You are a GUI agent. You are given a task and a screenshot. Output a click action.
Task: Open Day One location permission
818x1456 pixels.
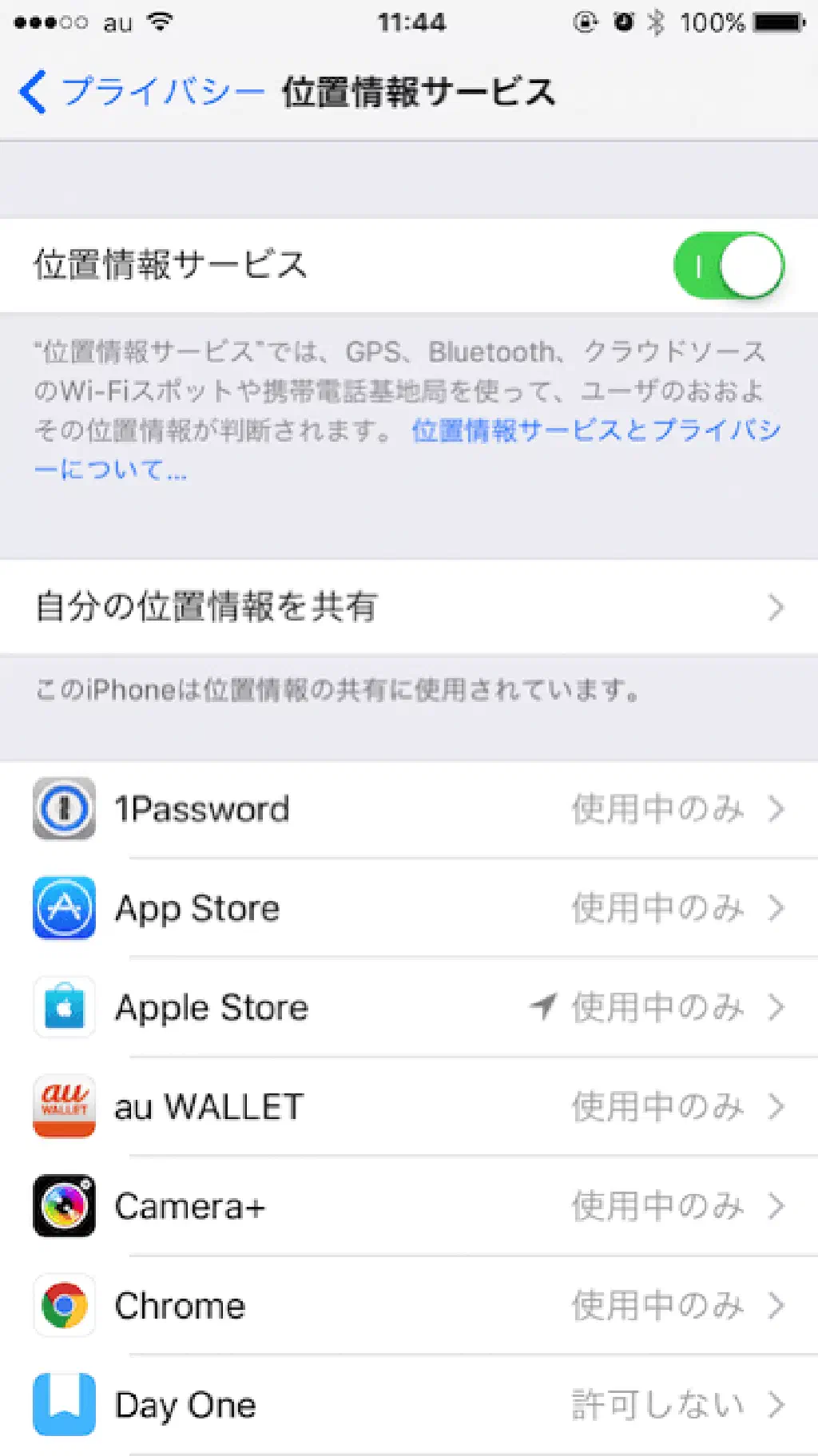pyautogui.click(x=409, y=1405)
